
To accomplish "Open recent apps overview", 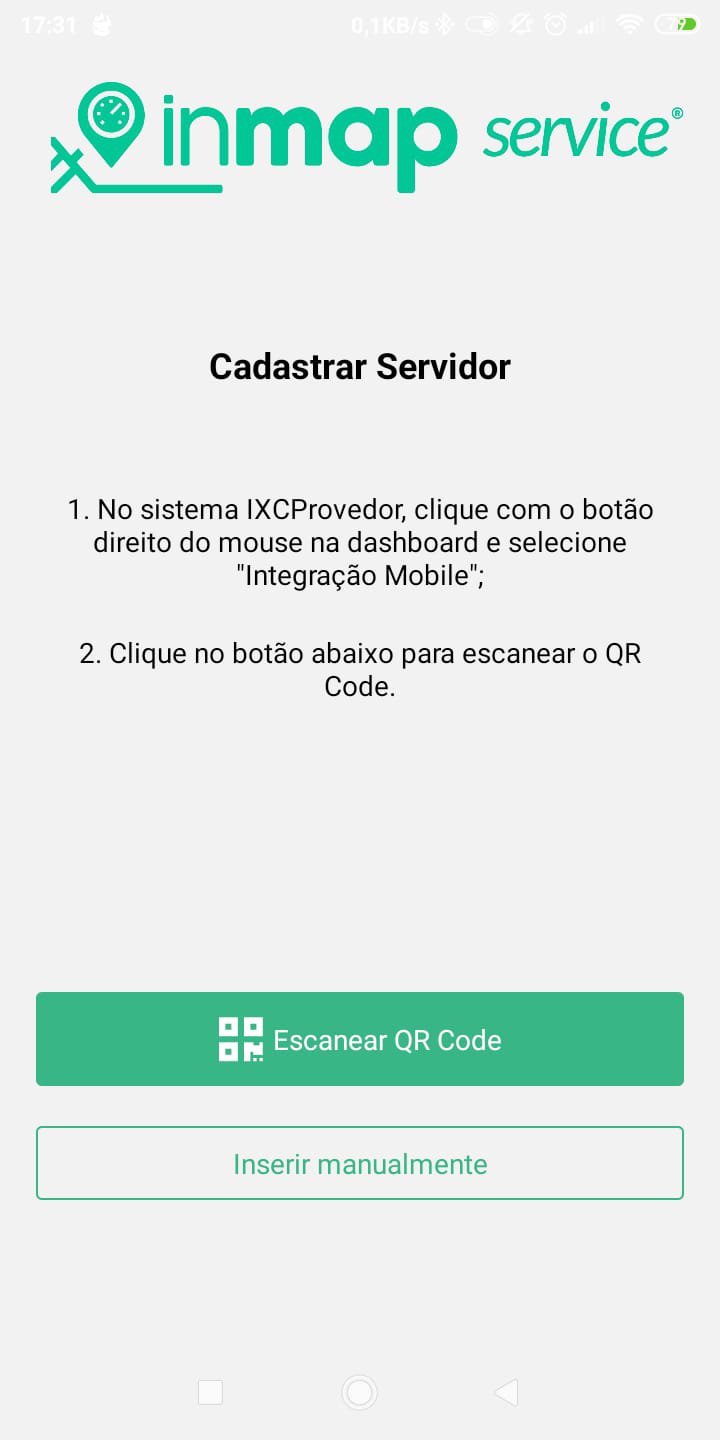I will pos(210,1392).
